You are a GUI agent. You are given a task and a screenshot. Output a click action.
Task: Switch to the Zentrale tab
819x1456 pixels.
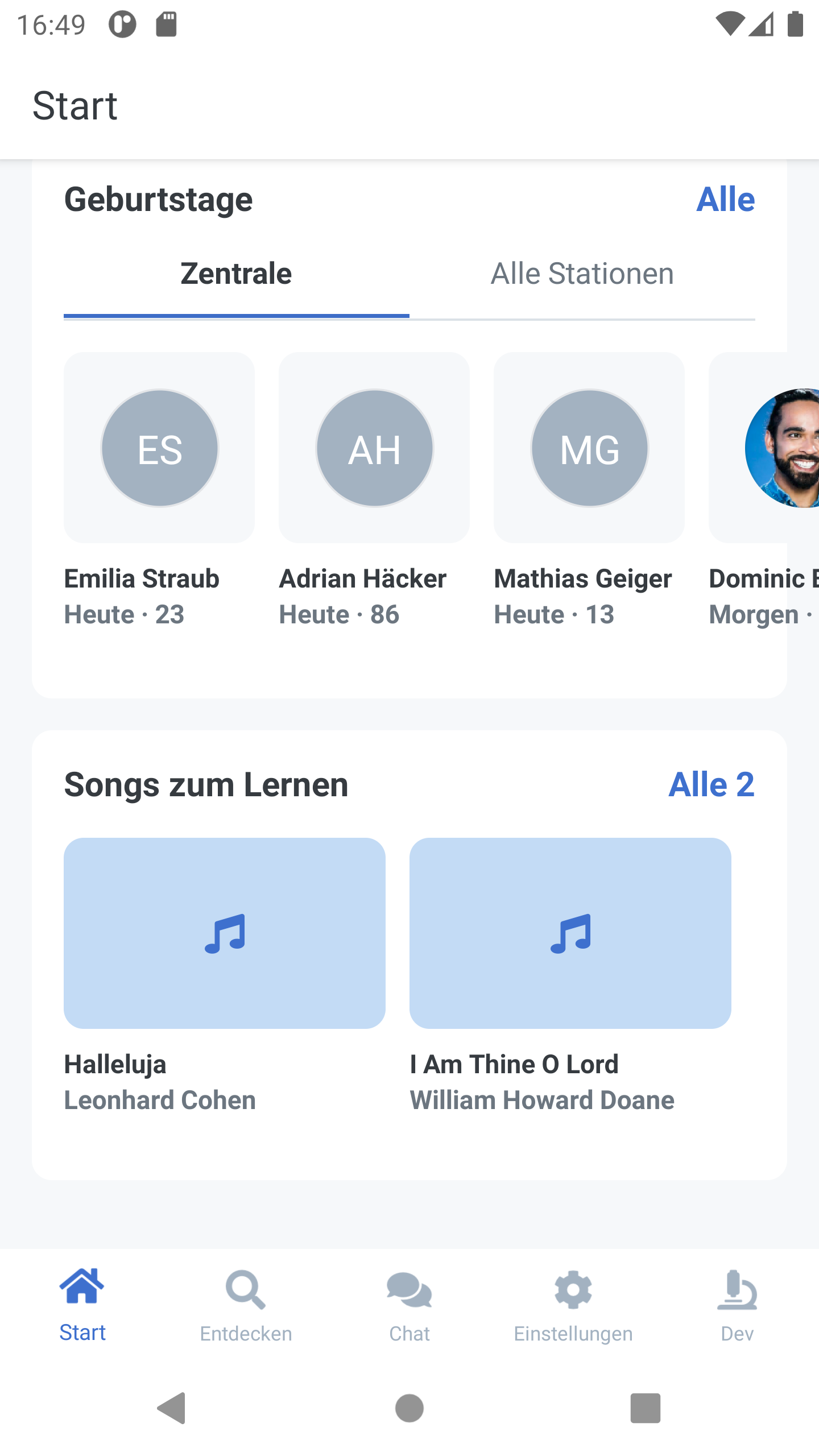[237, 274]
